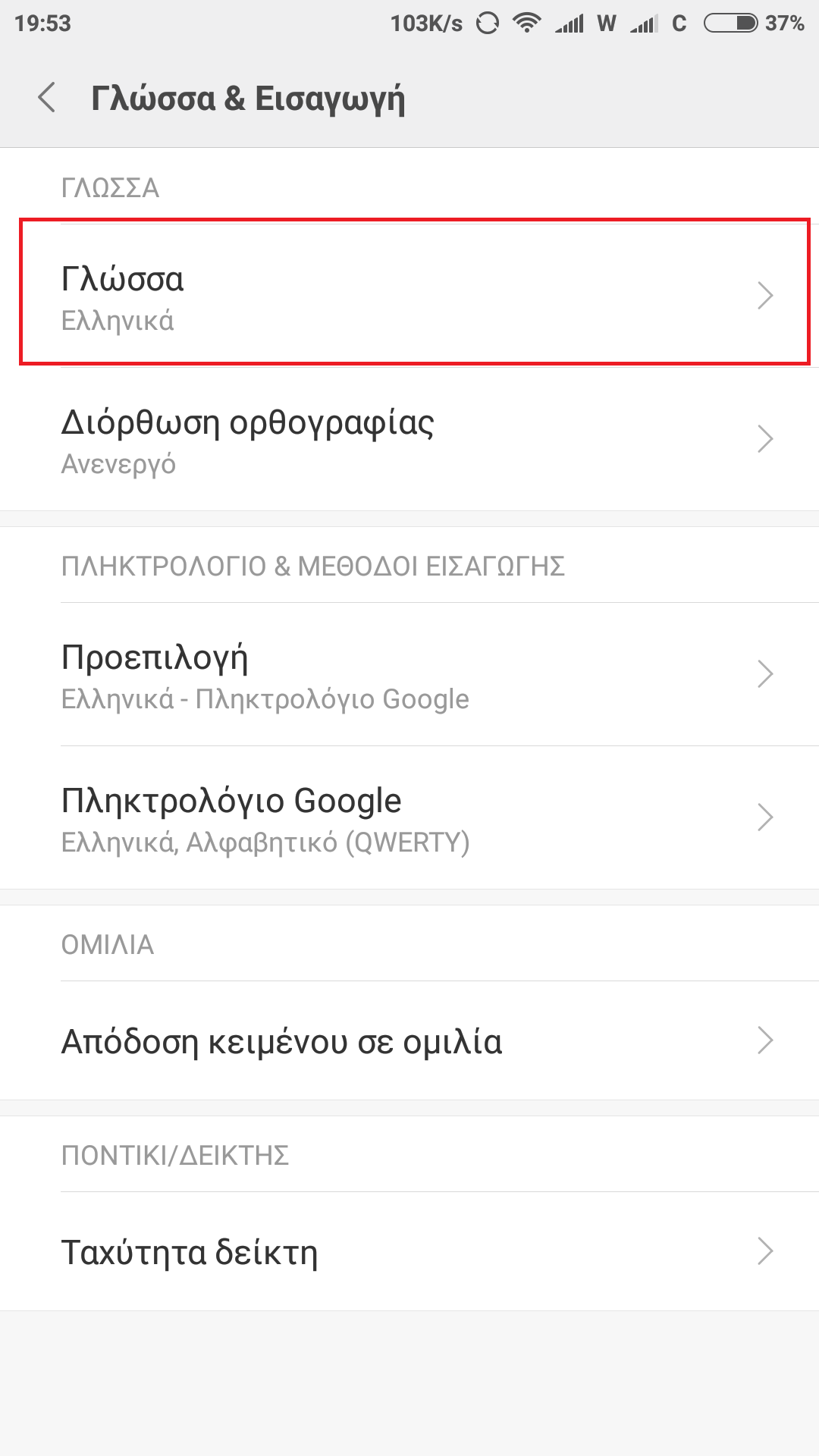Open Απόδοση κειμένου σε ομιλία
The height and width of the screenshot is (1456, 819).
click(409, 1040)
